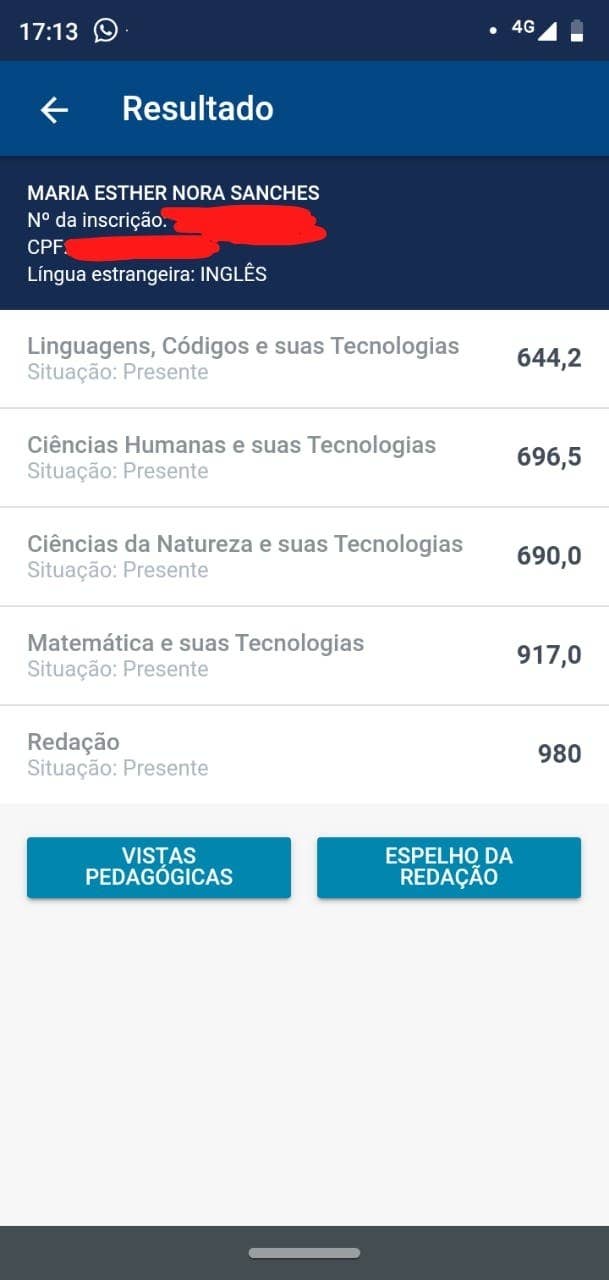Go back using the arrow icon
This screenshot has width=609, height=1280.
point(54,109)
